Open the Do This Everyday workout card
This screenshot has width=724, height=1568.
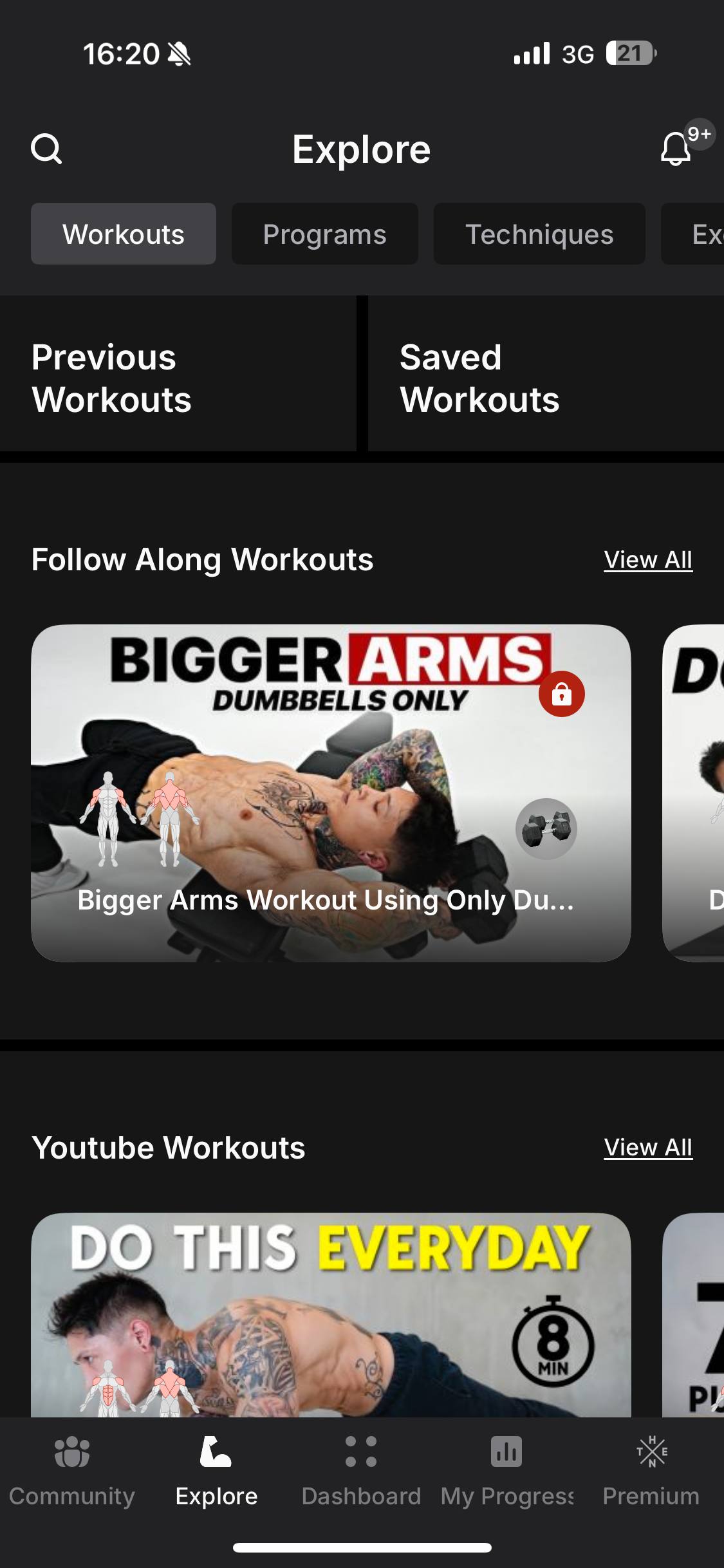coord(331,1313)
